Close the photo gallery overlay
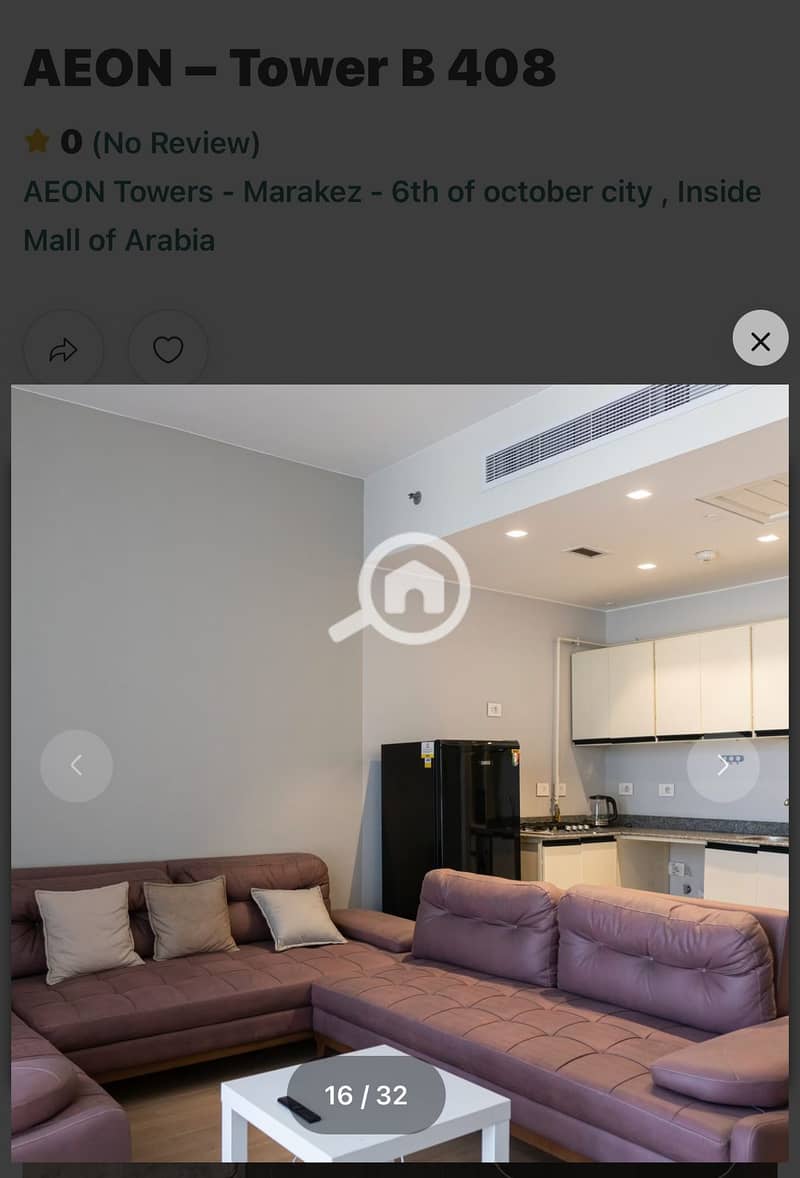Viewport: 800px width, 1178px height. coord(760,342)
